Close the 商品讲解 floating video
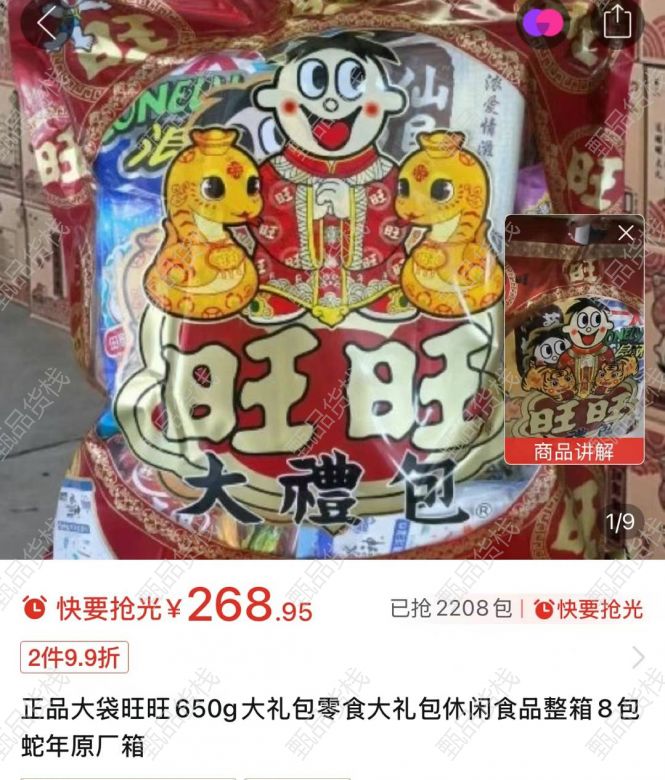Image resolution: width=665 pixels, height=780 pixels. tap(626, 234)
